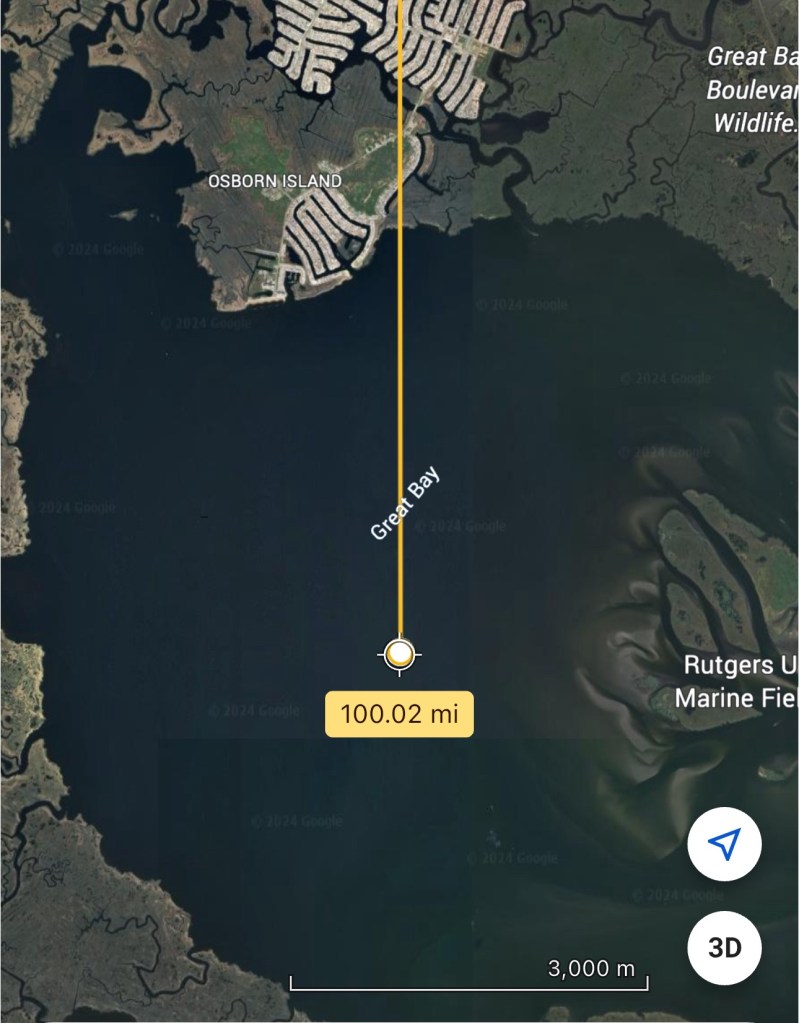Open the Great Bay Boulevard Wildlife label
This screenshot has height=1023, width=799.
(x=752, y=90)
